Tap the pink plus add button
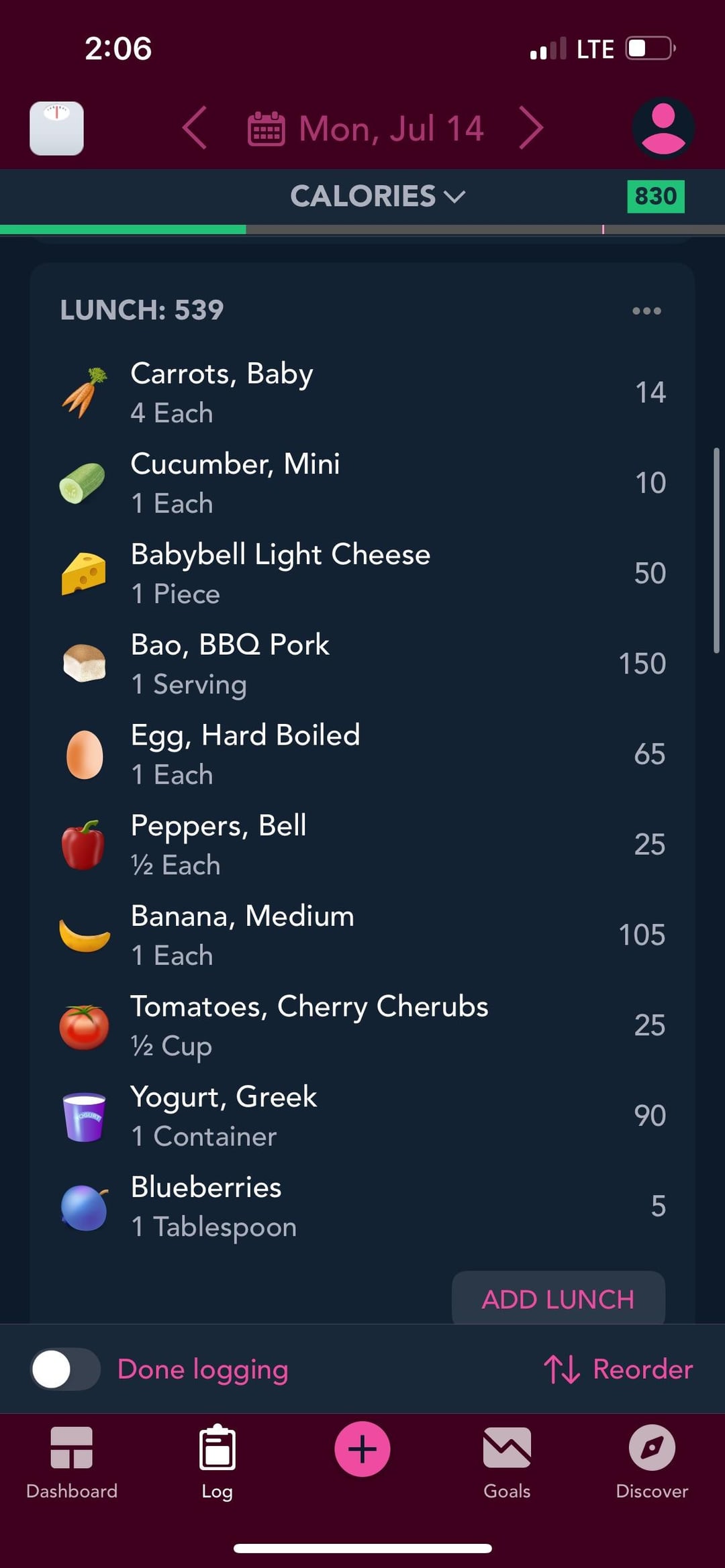Screen dimensions: 725x1568 362,1449
